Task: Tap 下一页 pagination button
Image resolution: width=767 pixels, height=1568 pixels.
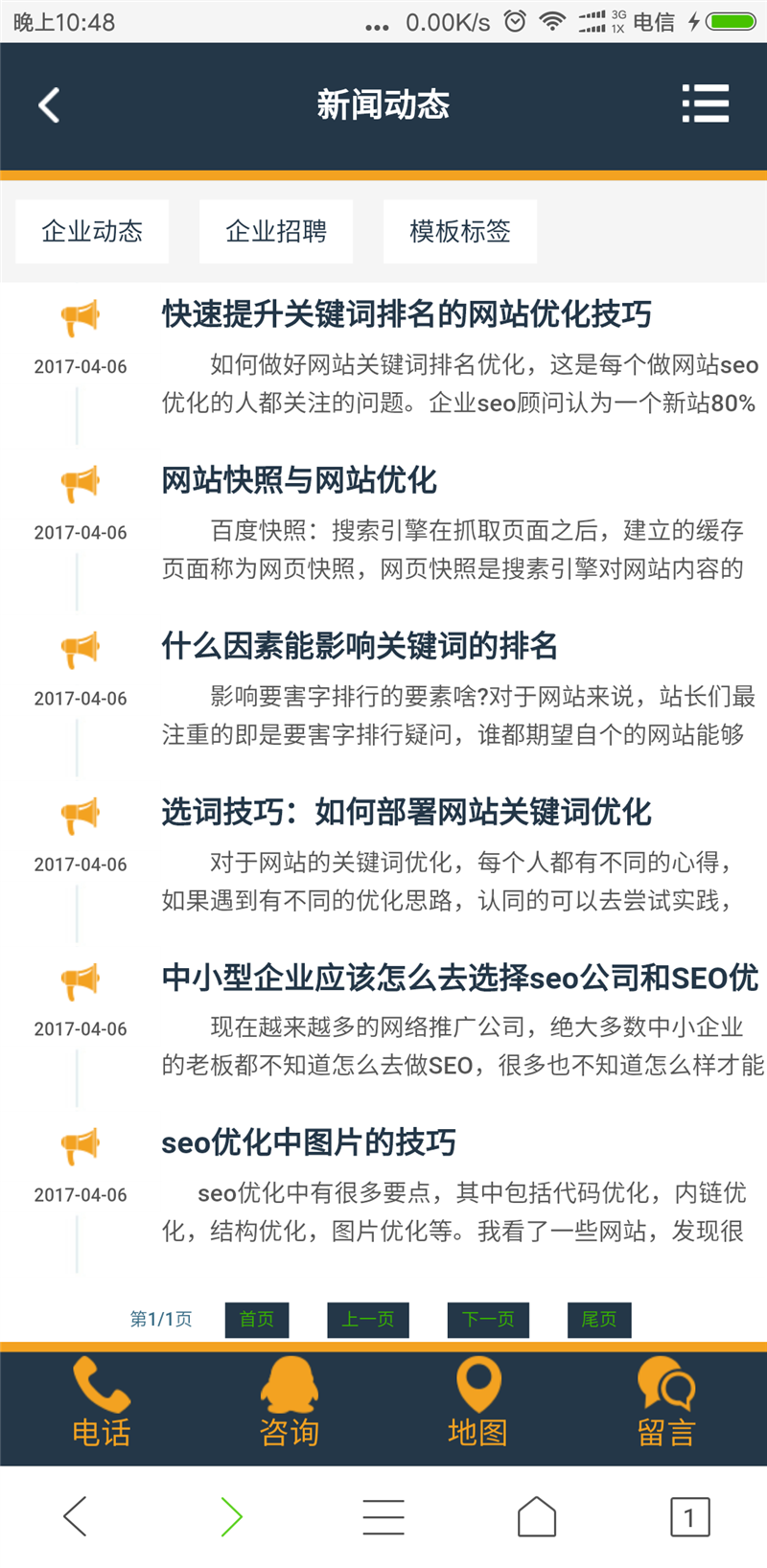Action: (x=488, y=1319)
